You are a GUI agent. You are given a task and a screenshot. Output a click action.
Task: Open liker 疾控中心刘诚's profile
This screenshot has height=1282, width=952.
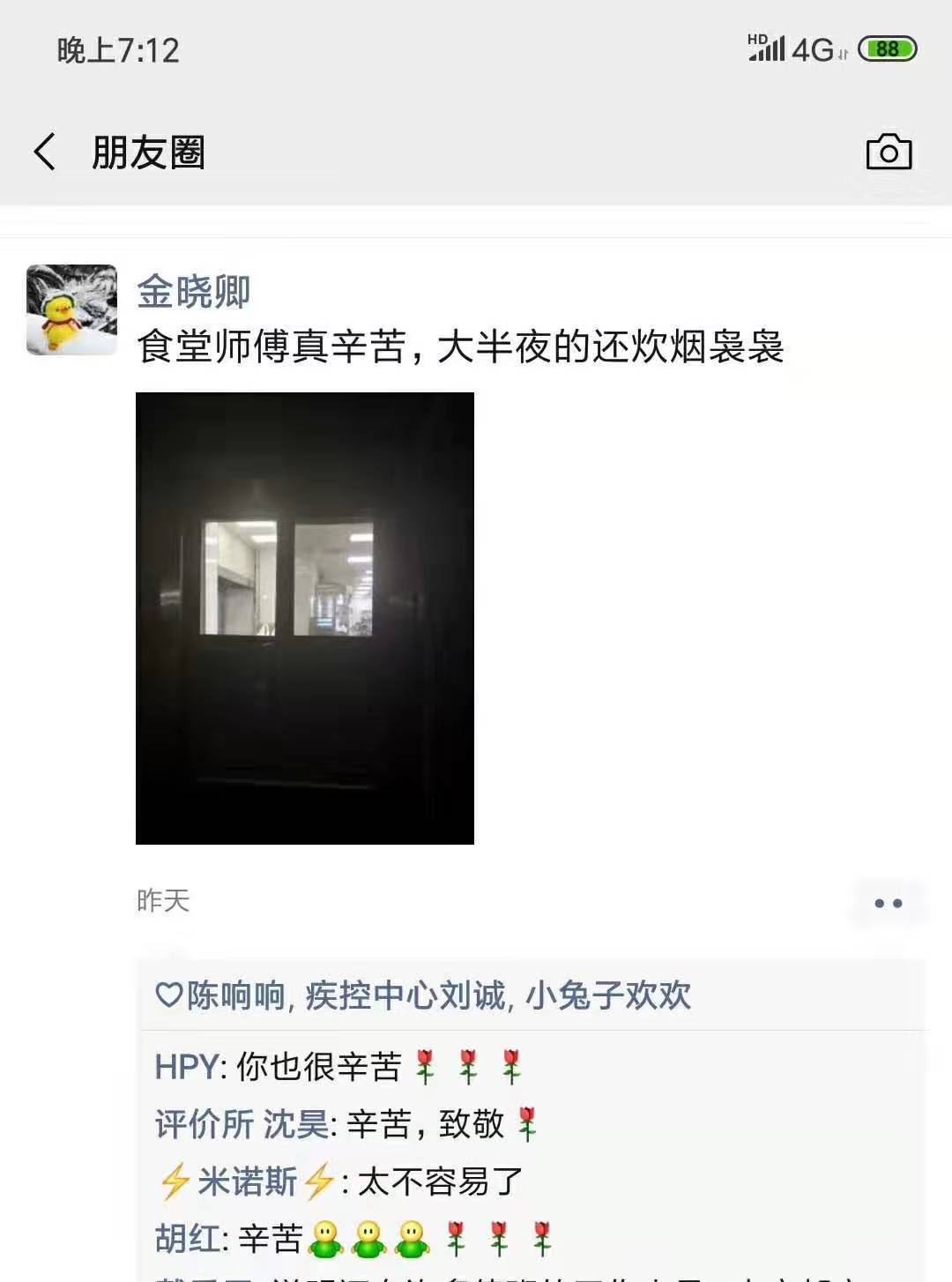tap(405, 995)
